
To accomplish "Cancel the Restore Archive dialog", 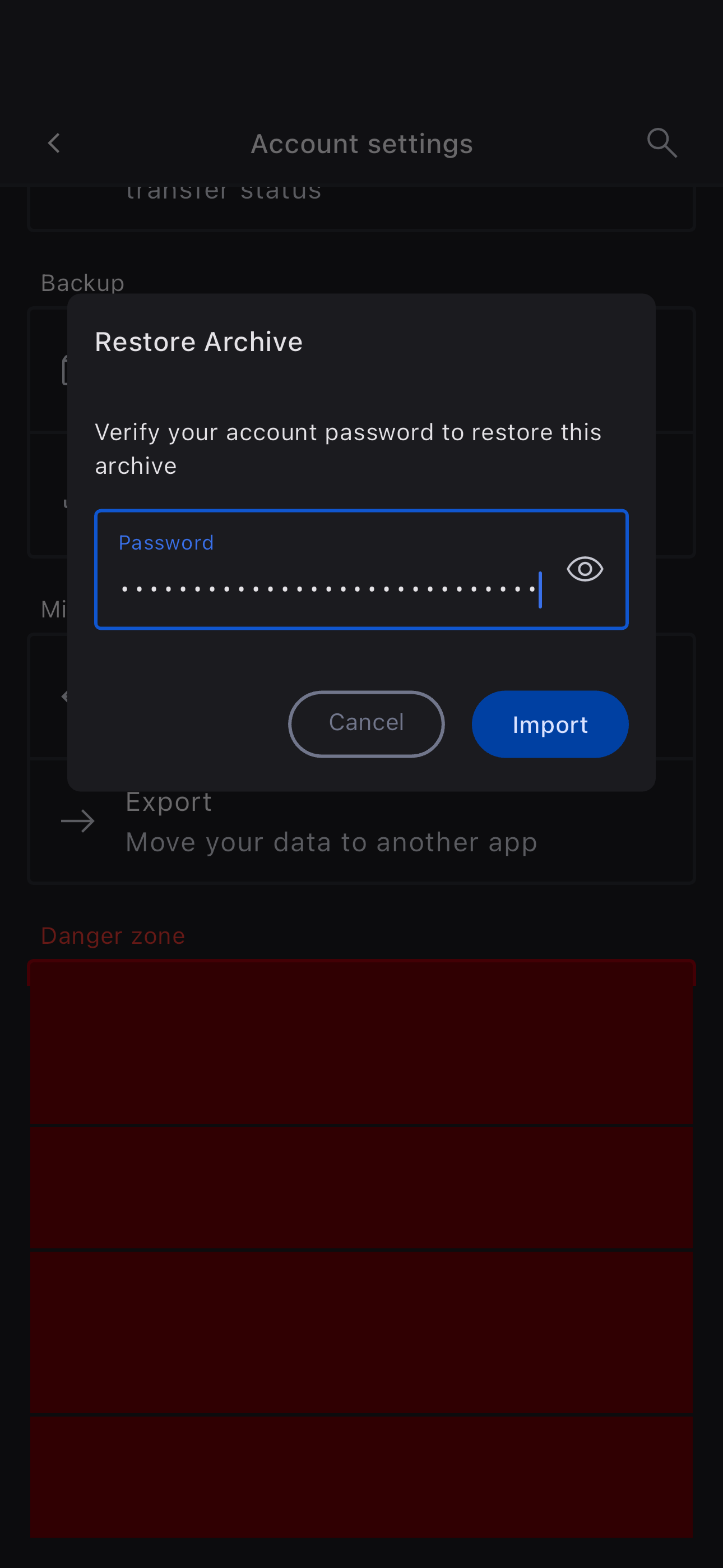I will pyautogui.click(x=366, y=723).
